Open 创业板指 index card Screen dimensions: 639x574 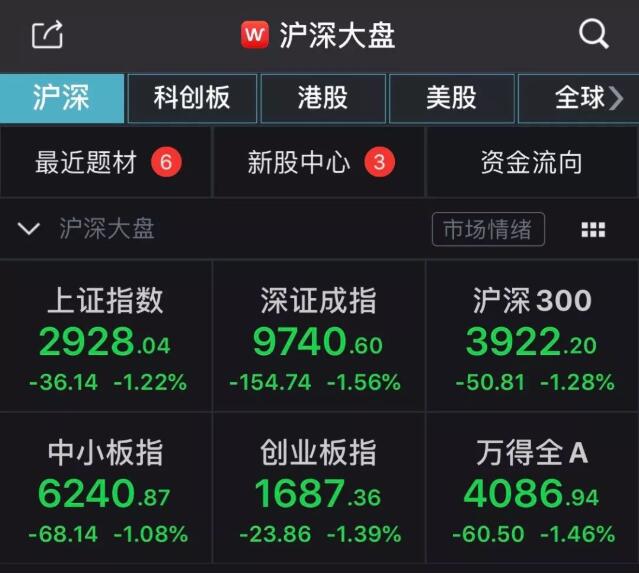pyautogui.click(x=319, y=490)
